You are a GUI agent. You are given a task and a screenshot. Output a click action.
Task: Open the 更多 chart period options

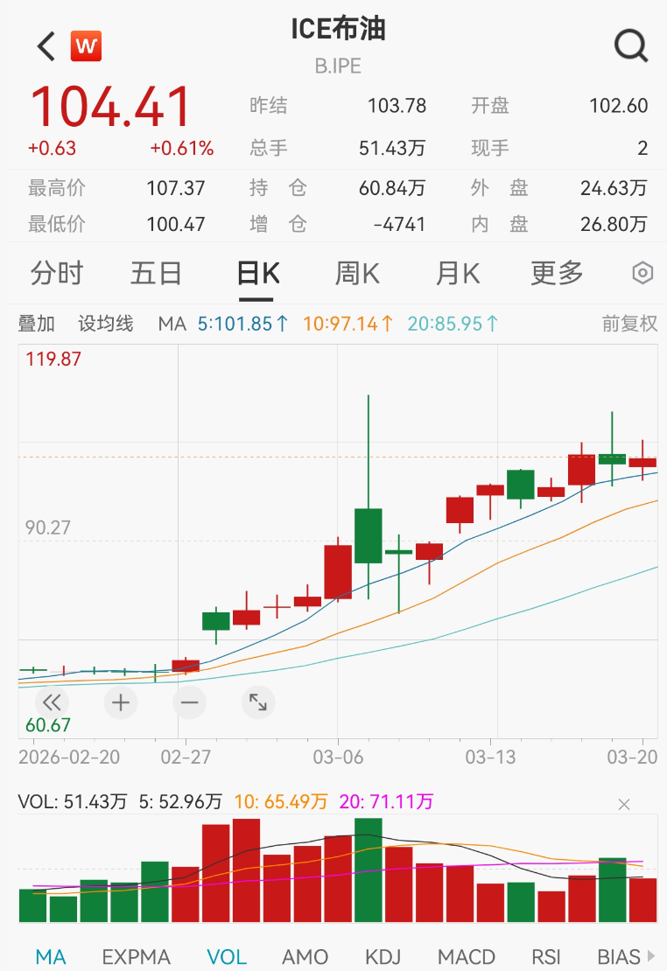coord(556,273)
